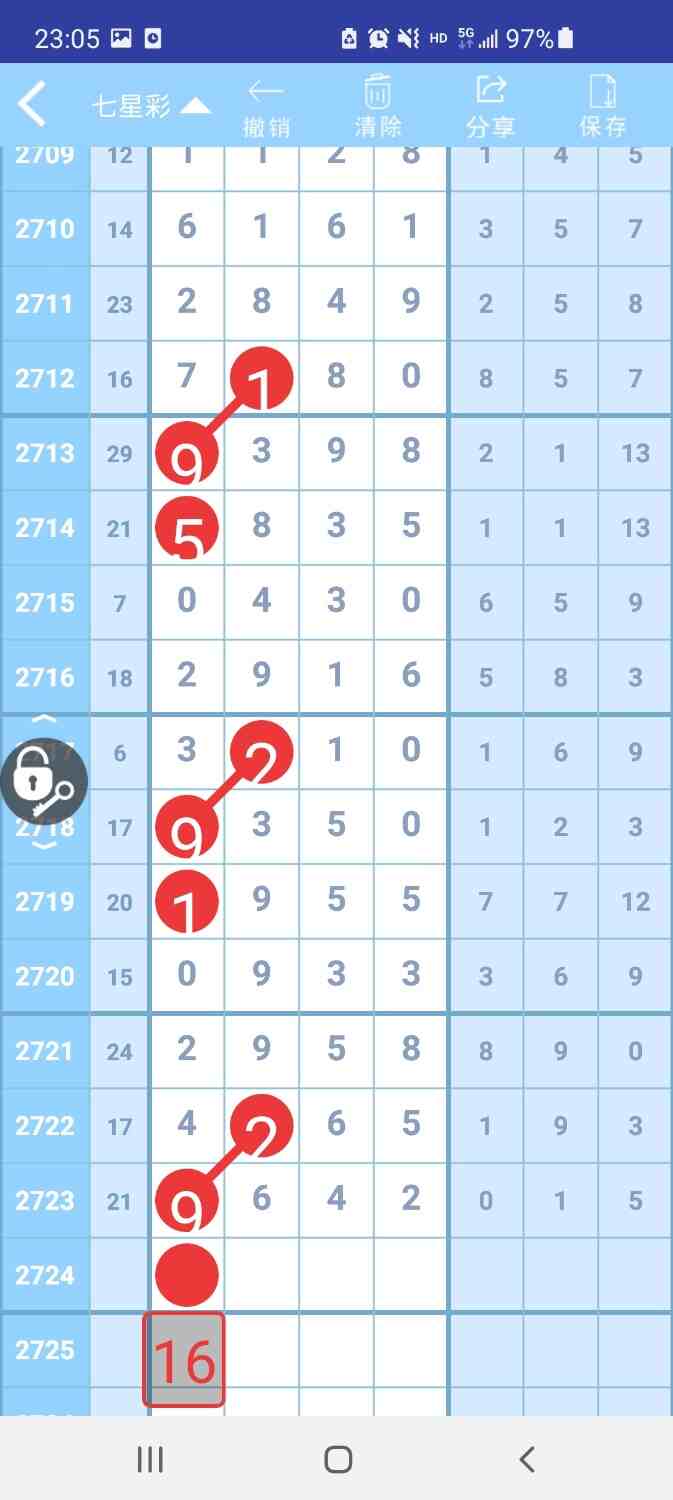Open the system recent apps view
This screenshot has width=673, height=1500.
pos(150,1459)
